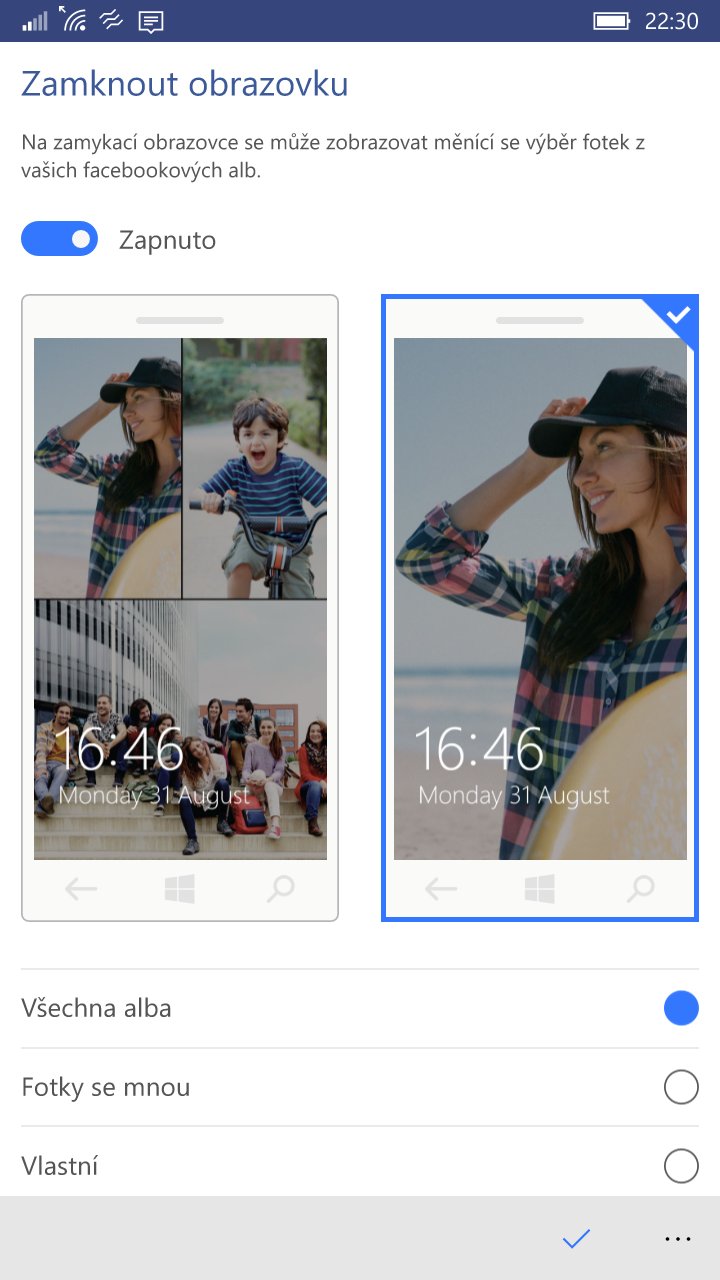Choose the Vlastní albums option
Viewport: 720px width, 1280px height.
pos(360,1165)
